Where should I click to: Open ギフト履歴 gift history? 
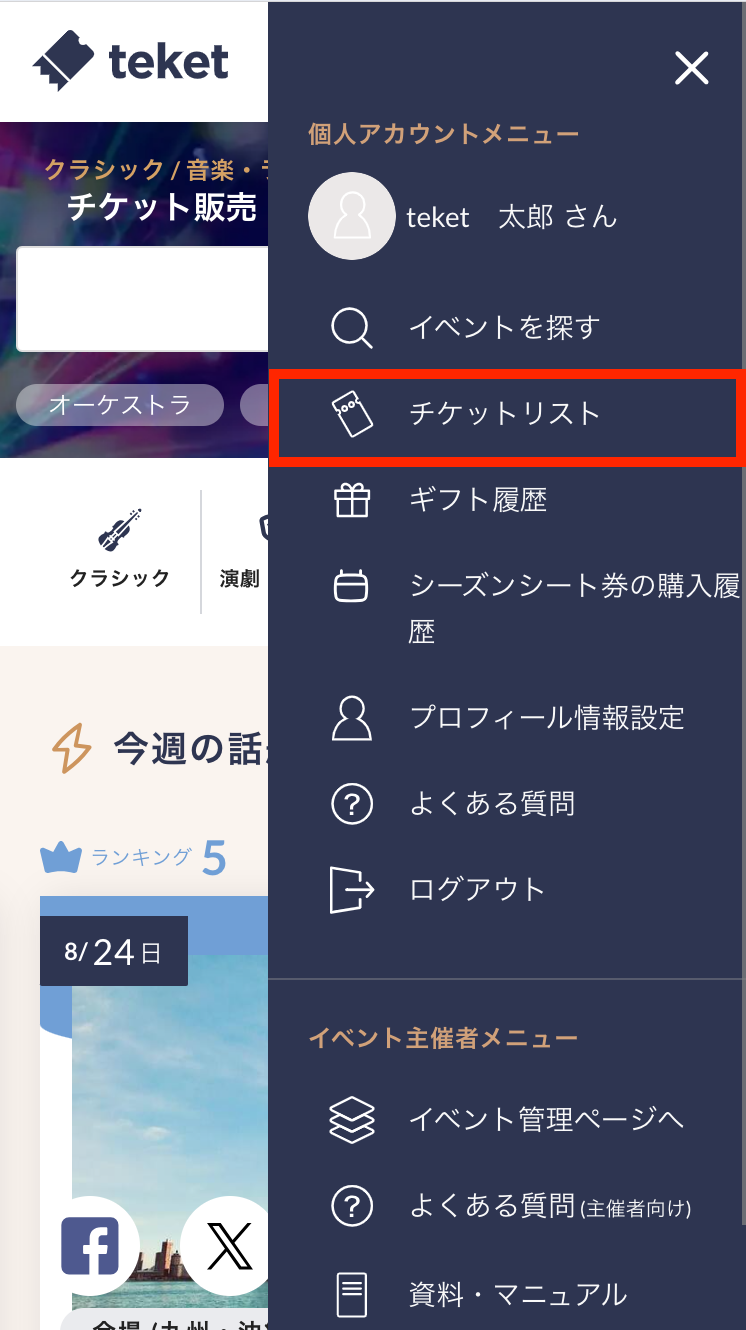pyautogui.click(x=478, y=499)
